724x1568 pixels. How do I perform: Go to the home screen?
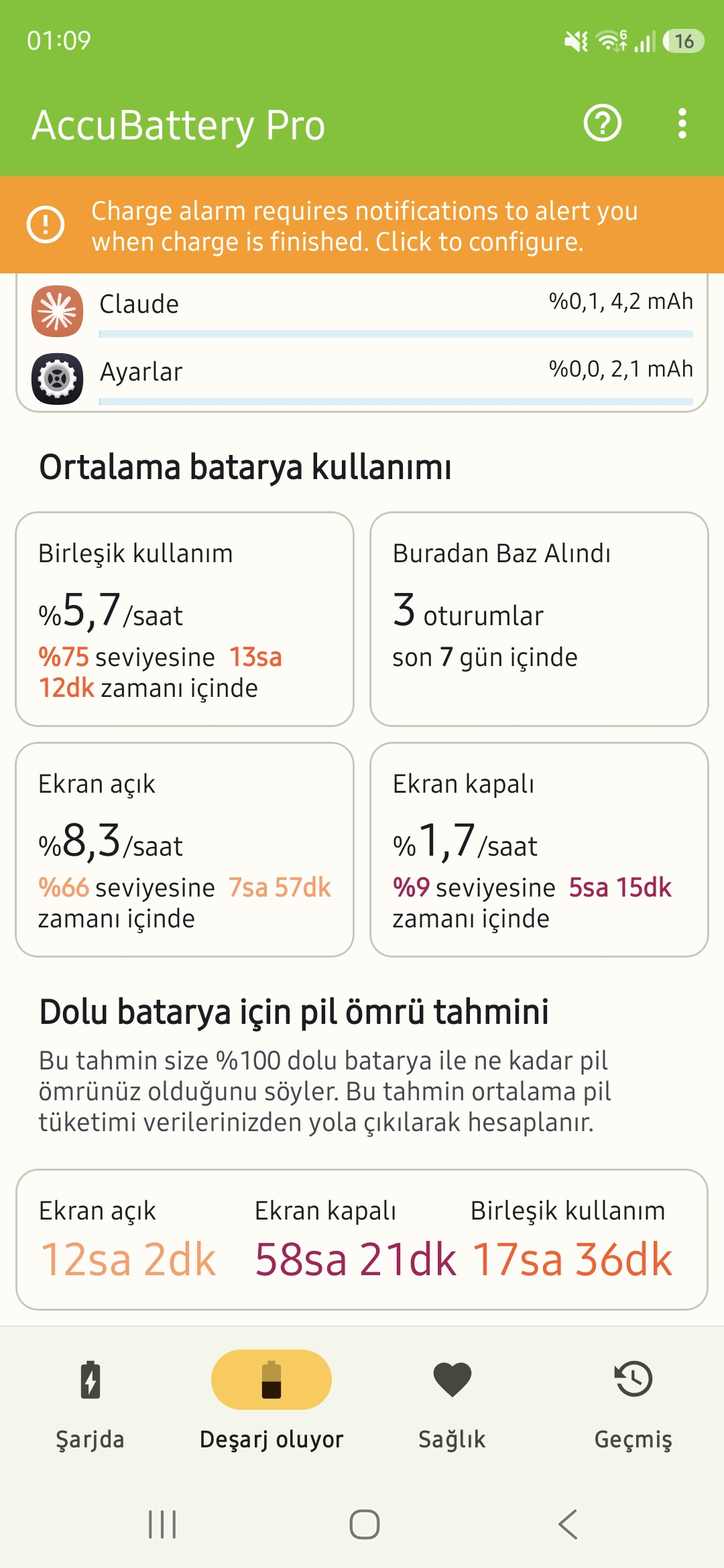(364, 1524)
